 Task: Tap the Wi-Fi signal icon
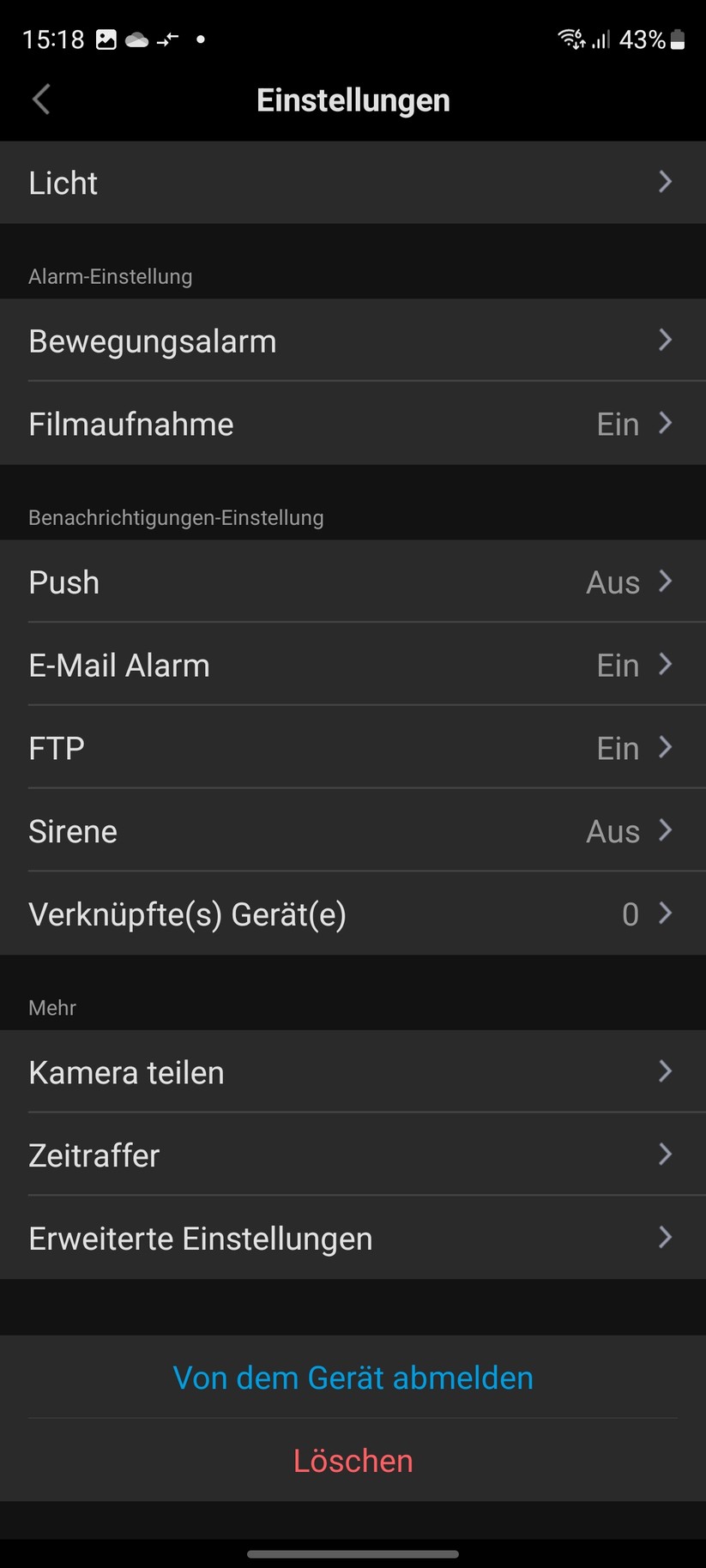point(570,38)
